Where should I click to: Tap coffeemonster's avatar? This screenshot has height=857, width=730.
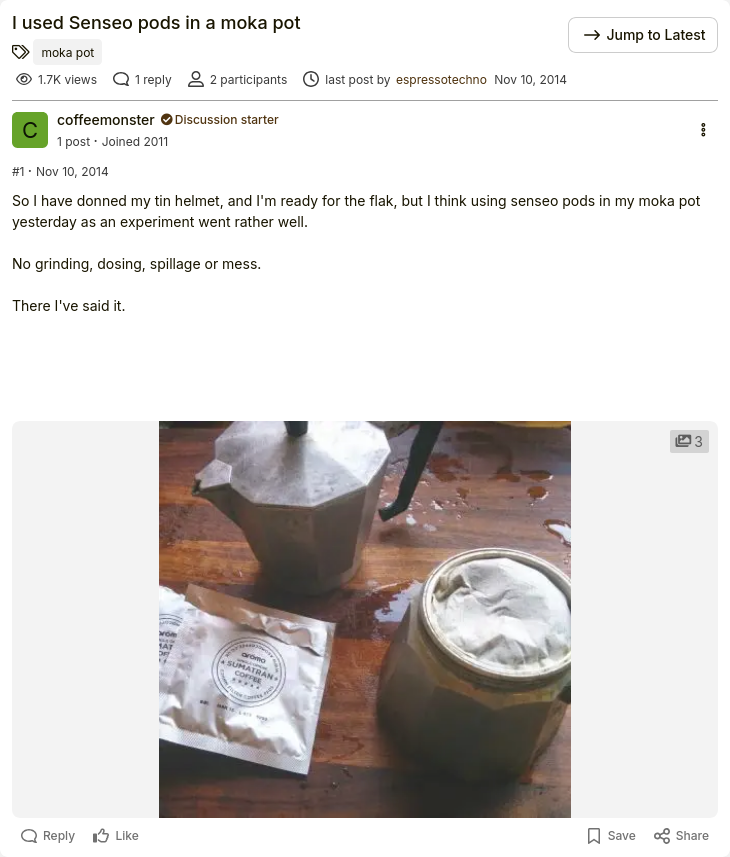coord(30,130)
